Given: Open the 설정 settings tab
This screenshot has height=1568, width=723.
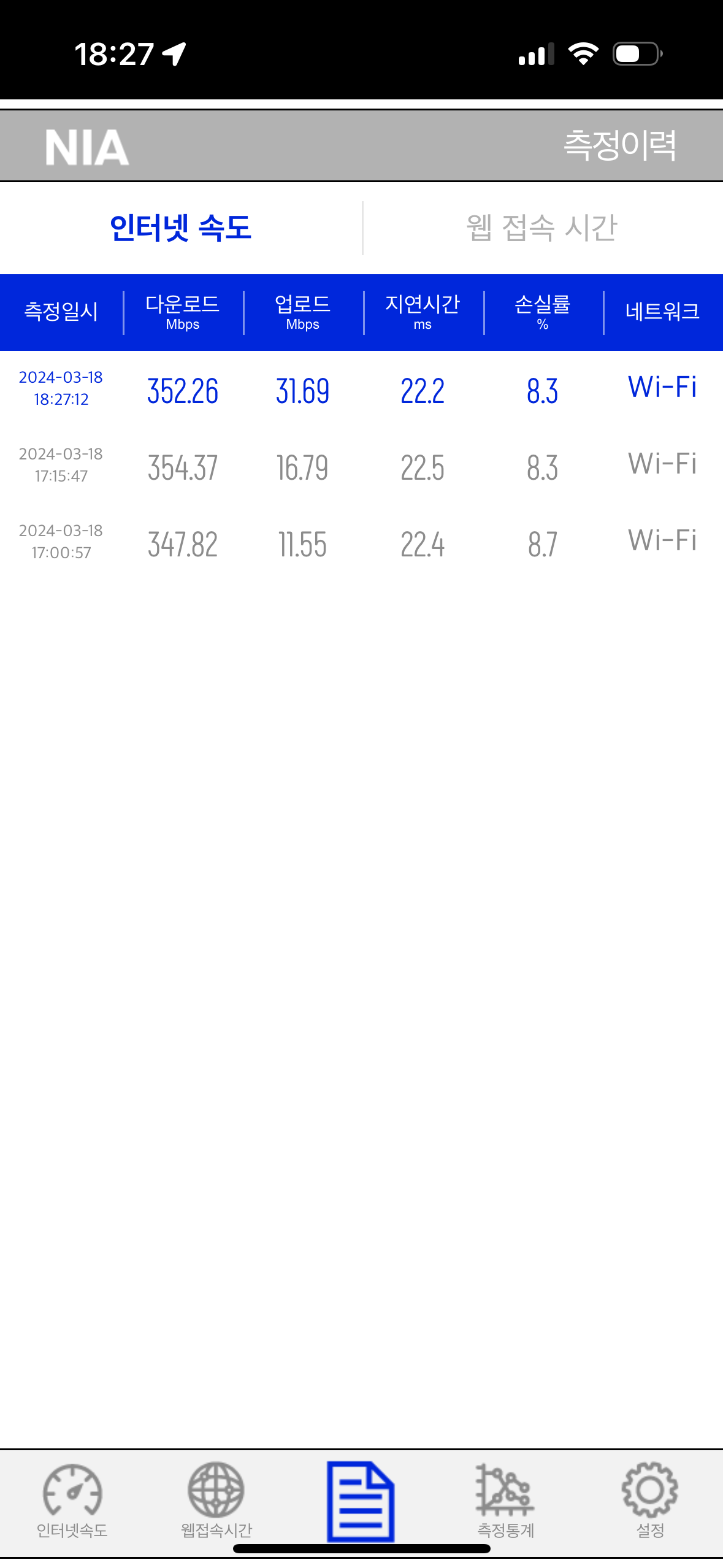Looking at the screenshot, I should 650,1501.
